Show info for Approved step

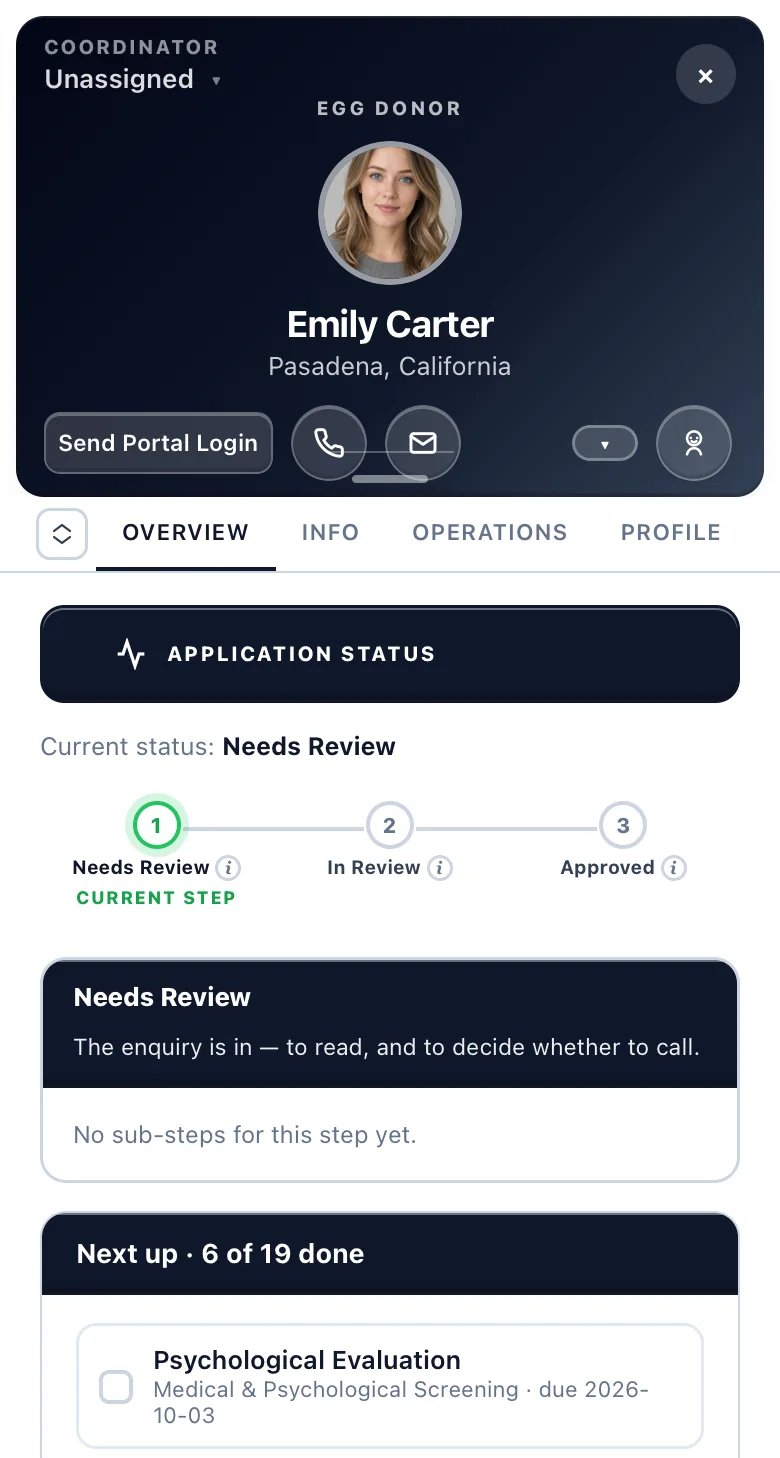coord(674,868)
